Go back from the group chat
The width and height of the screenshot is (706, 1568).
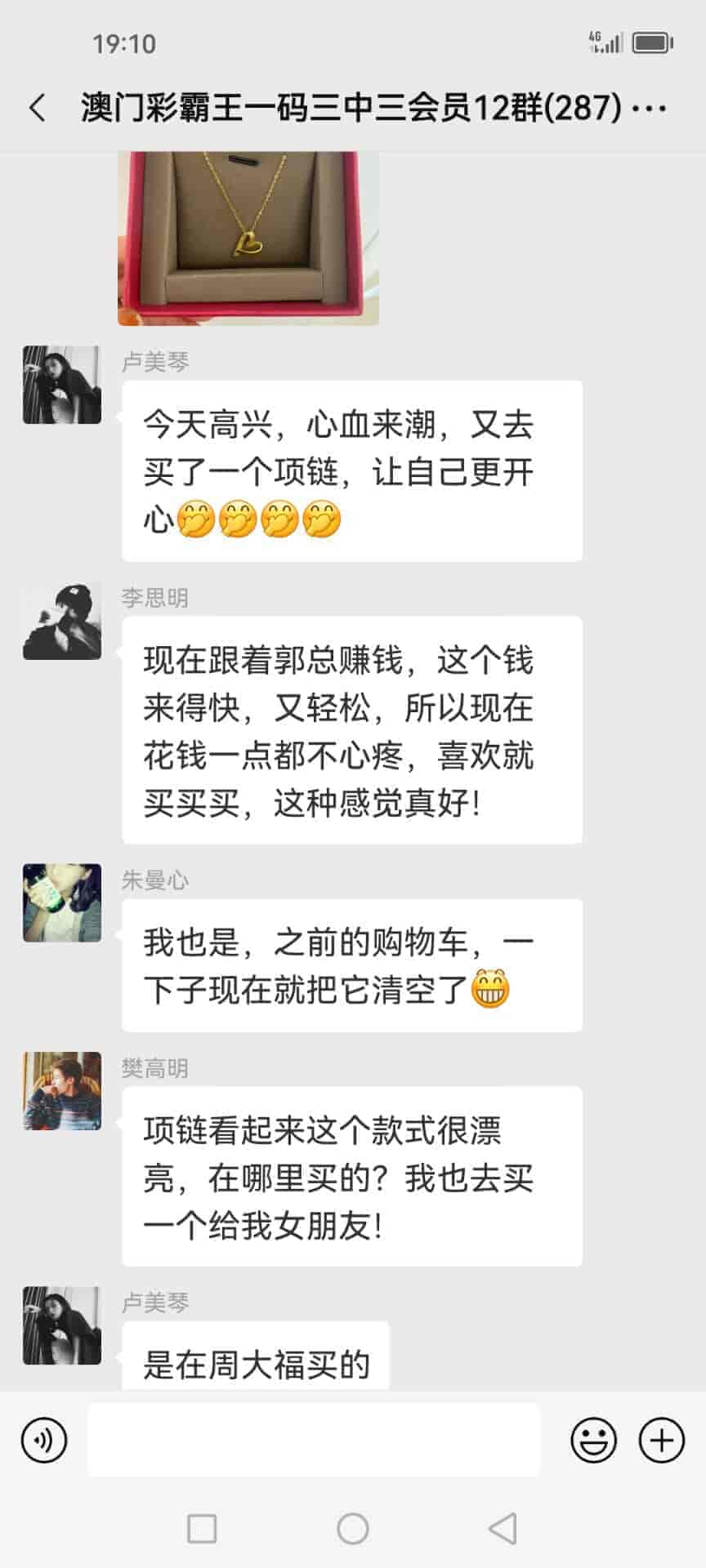click(x=38, y=108)
